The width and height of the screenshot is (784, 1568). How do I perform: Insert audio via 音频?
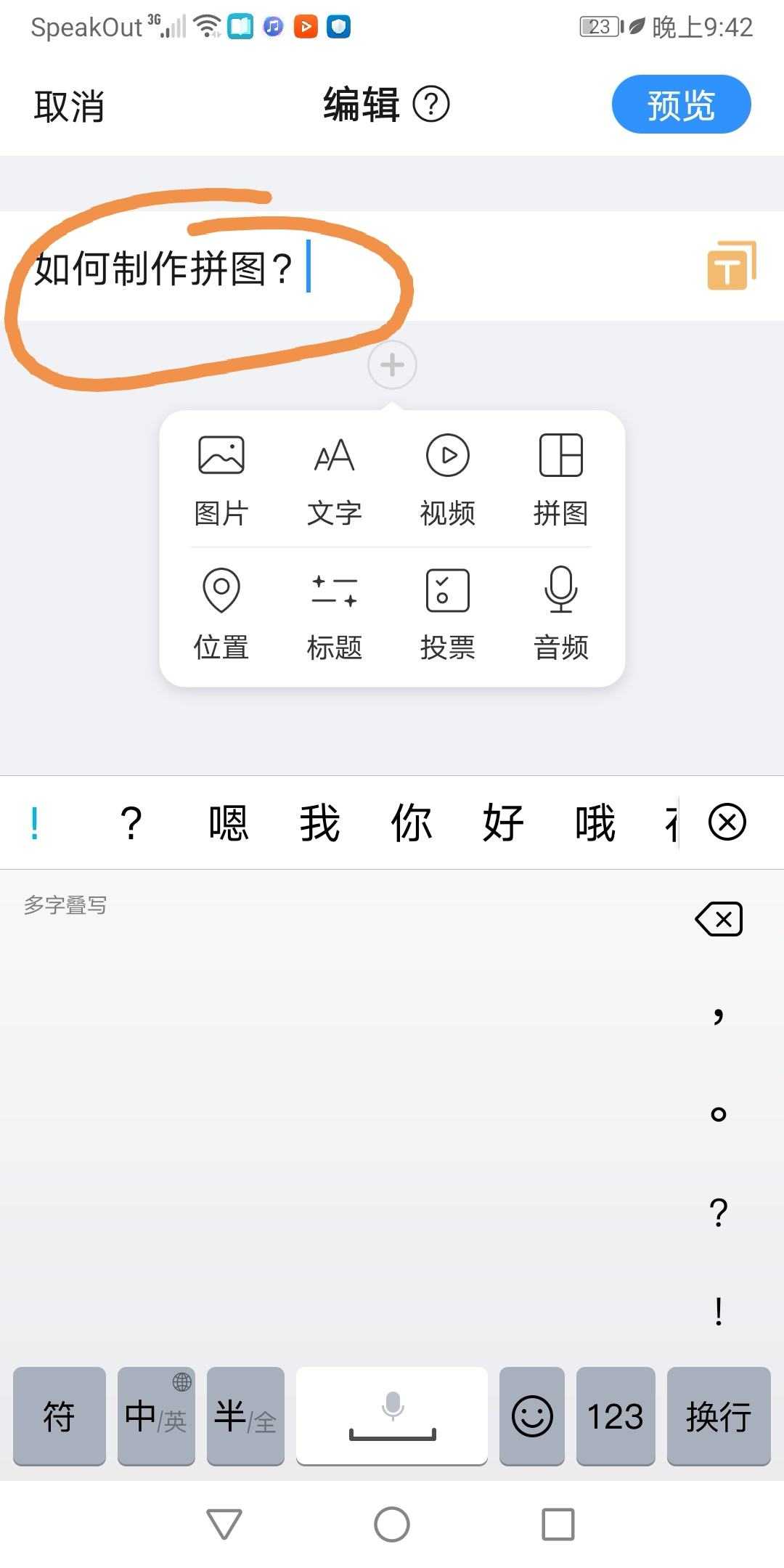click(560, 614)
